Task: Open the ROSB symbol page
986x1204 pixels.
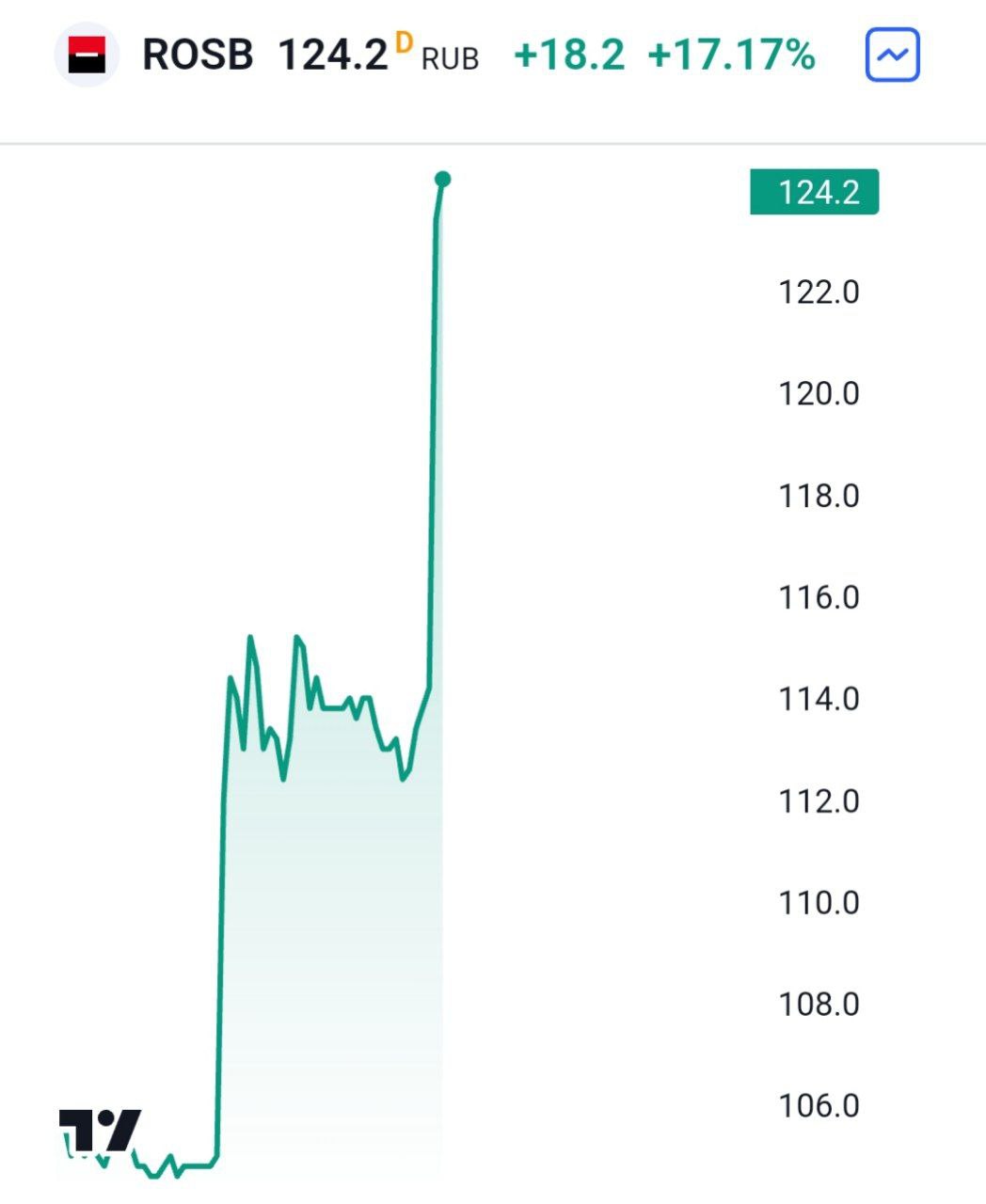Action: coord(197,55)
